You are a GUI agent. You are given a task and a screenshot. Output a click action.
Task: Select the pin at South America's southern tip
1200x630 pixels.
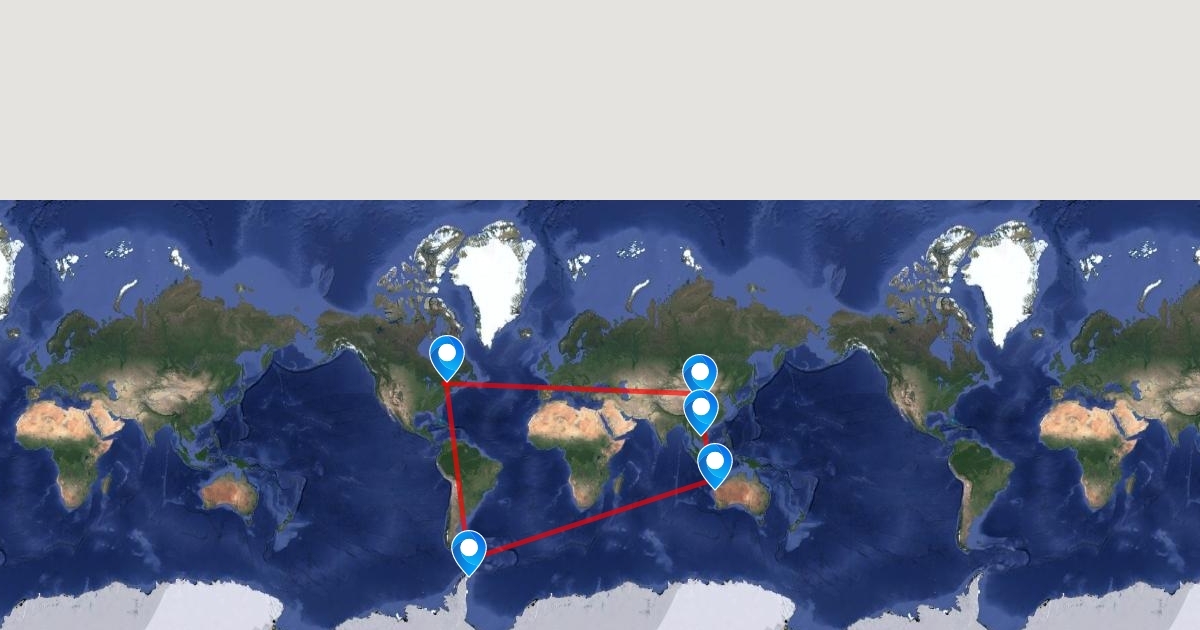[469, 549]
